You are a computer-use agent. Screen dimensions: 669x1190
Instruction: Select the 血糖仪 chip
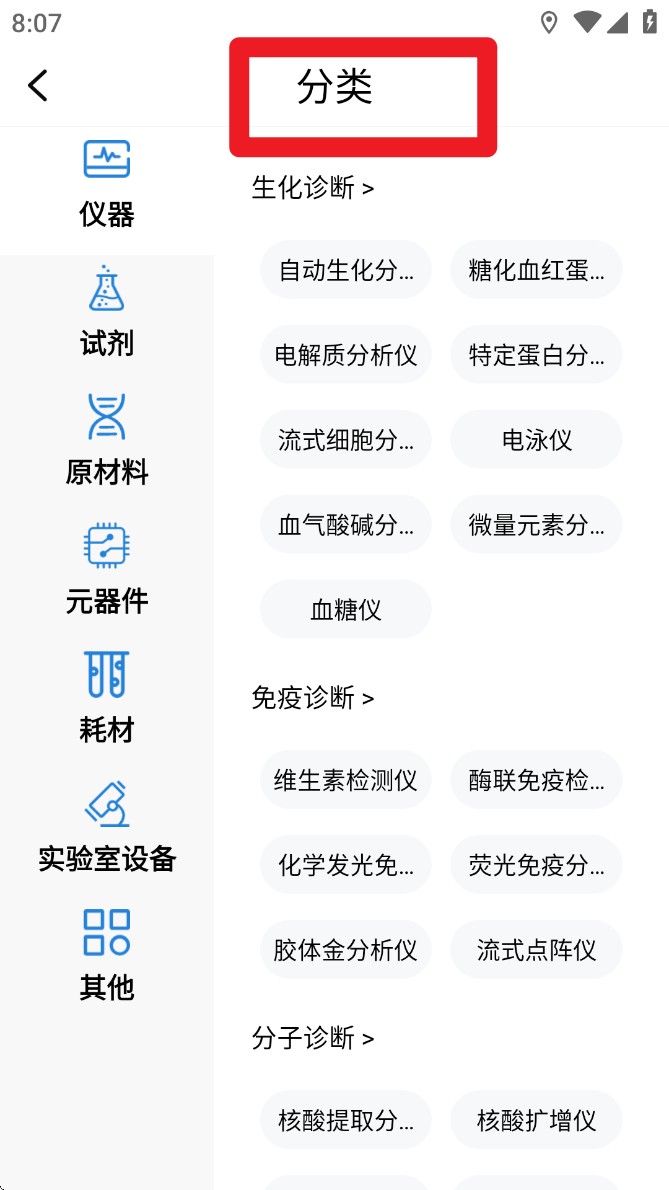346,609
